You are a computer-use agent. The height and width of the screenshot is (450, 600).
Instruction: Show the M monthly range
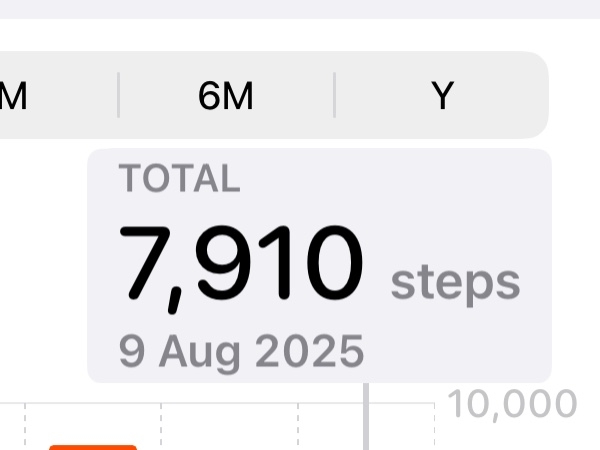click(14, 96)
